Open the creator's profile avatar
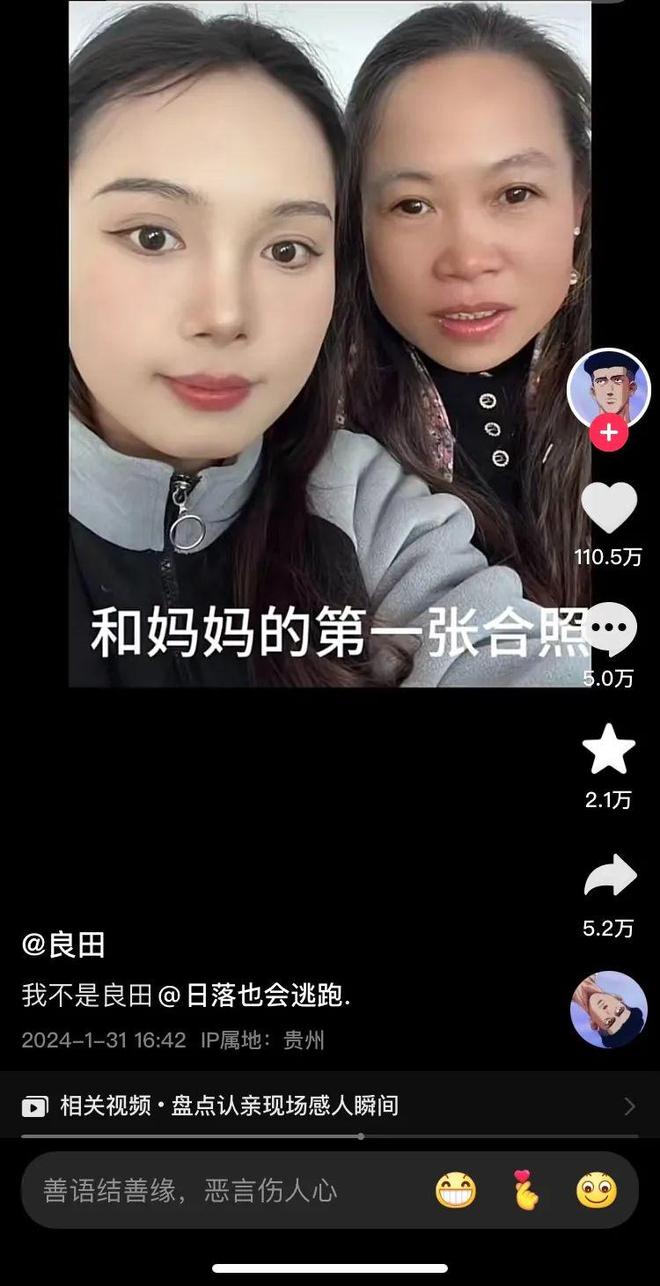 pyautogui.click(x=609, y=387)
